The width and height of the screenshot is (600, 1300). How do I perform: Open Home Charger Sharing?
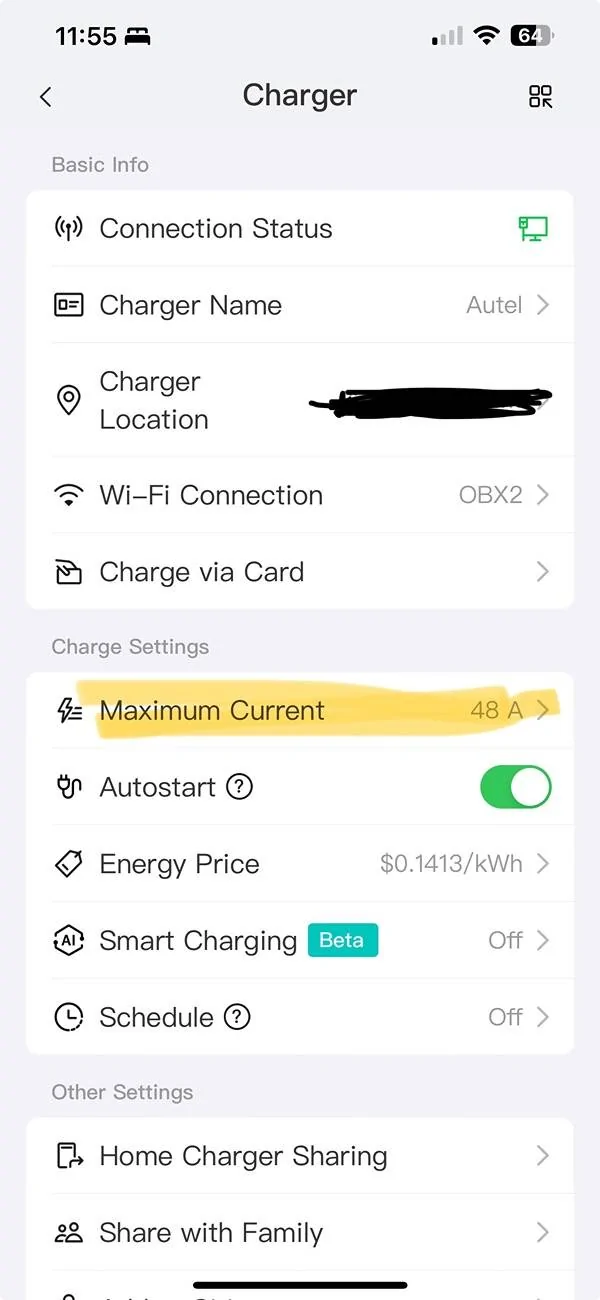coord(300,1156)
